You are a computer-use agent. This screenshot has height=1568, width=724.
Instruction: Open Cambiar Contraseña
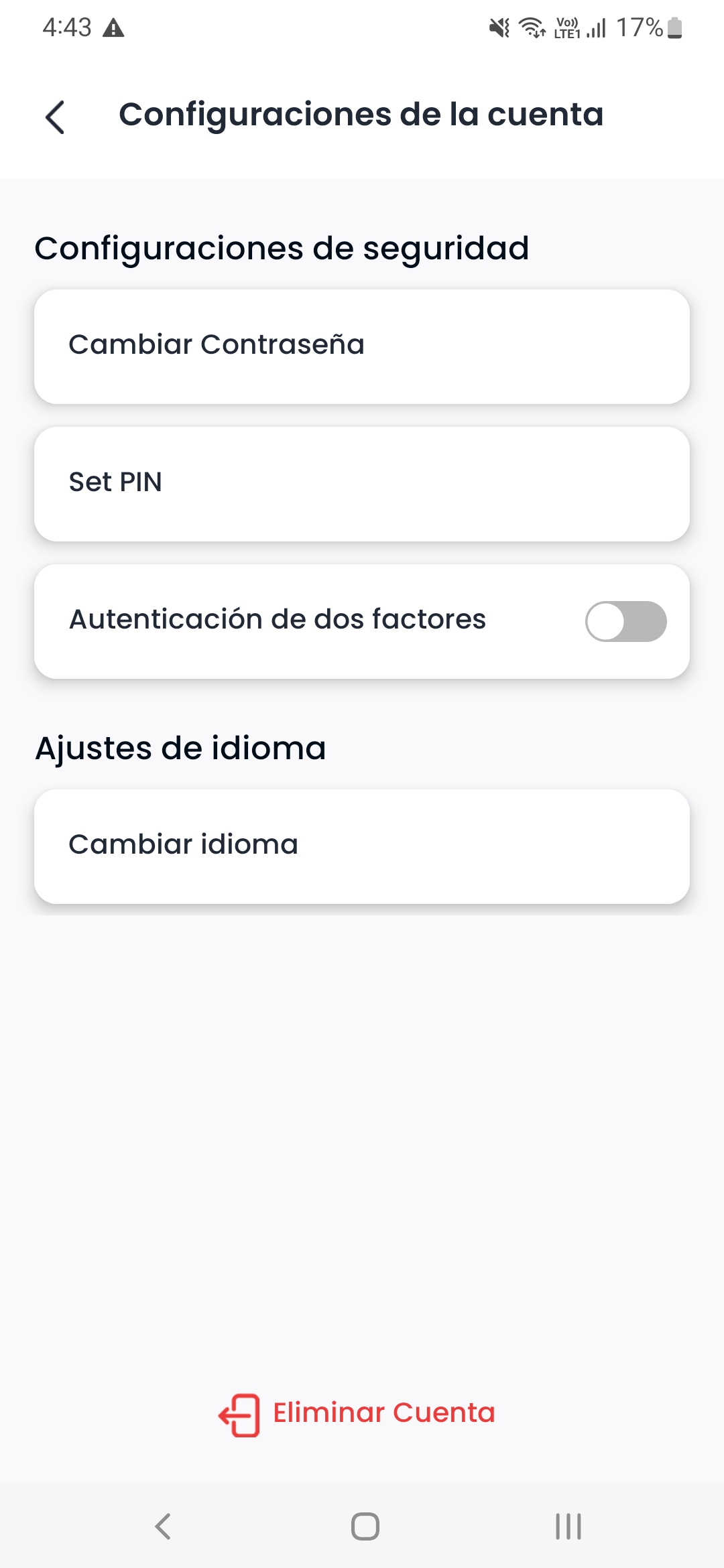coord(362,346)
